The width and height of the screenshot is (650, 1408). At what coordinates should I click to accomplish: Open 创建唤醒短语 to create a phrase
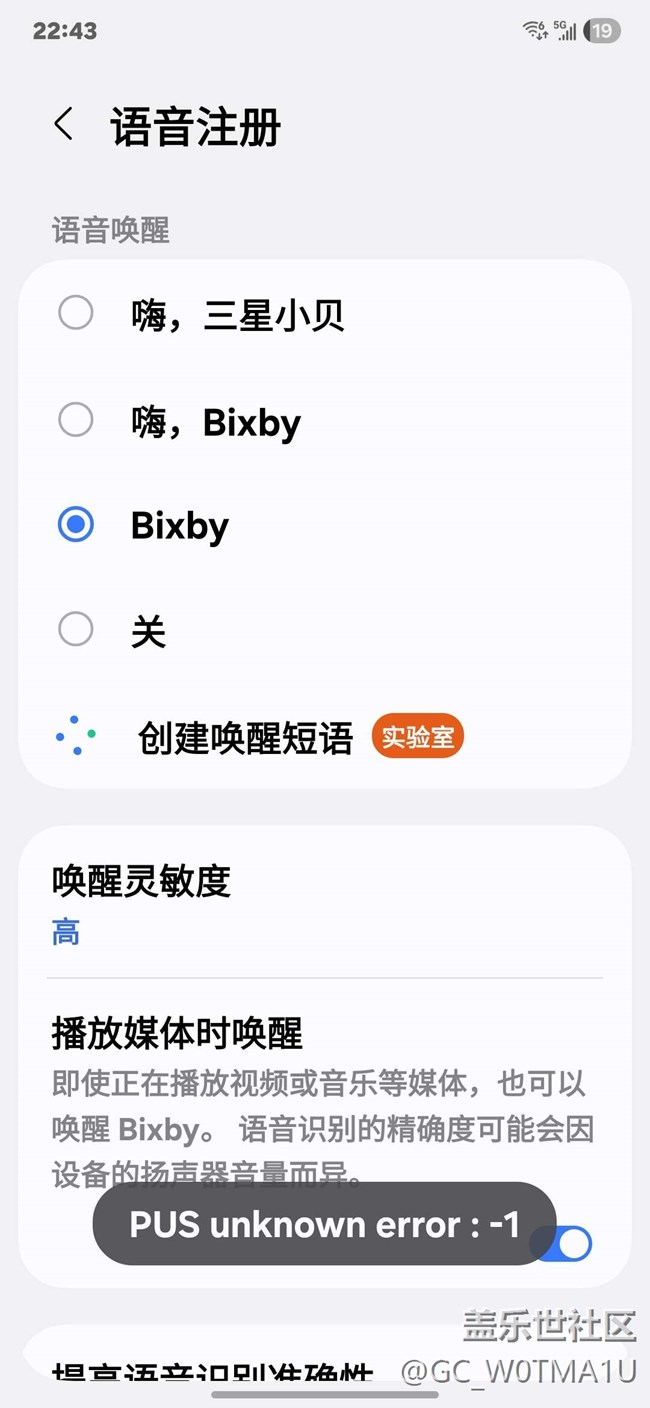246,738
